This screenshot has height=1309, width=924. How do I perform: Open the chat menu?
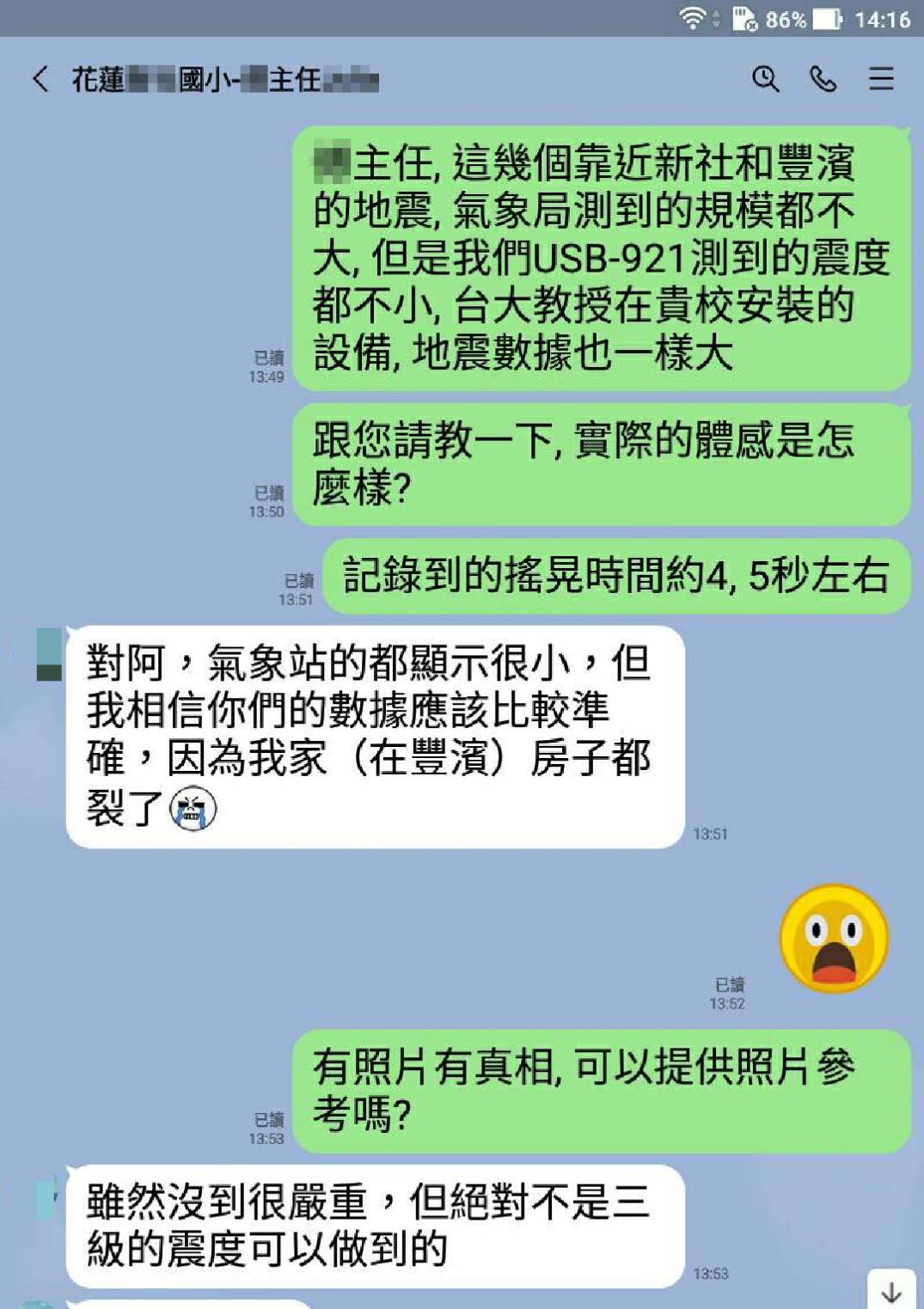pyautogui.click(x=881, y=80)
